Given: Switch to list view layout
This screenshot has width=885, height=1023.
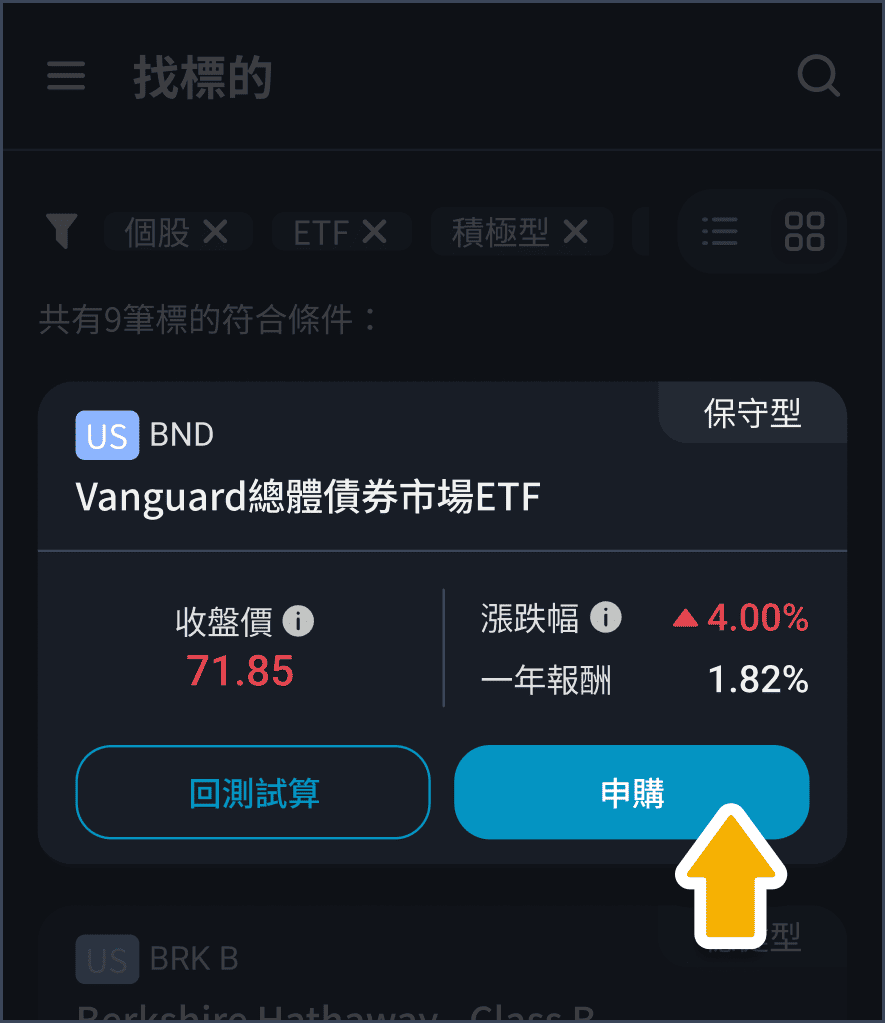Looking at the screenshot, I should [x=719, y=232].
